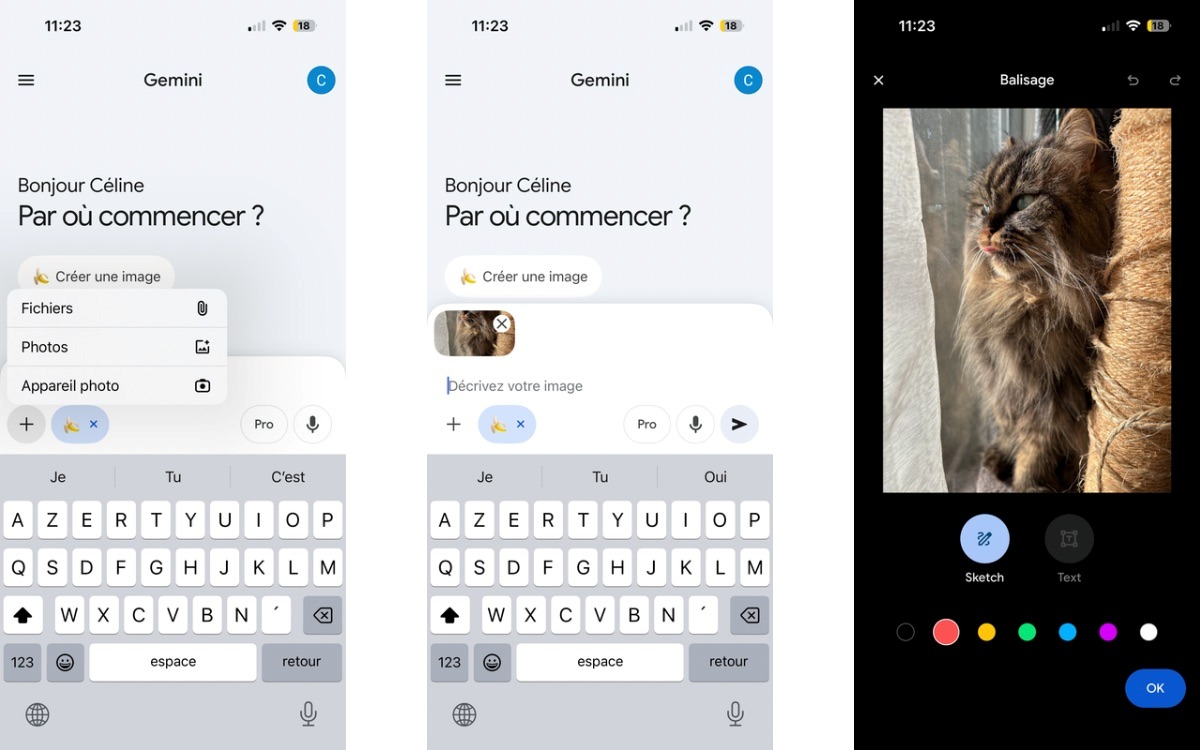Select the purple color swatch

1108,632
